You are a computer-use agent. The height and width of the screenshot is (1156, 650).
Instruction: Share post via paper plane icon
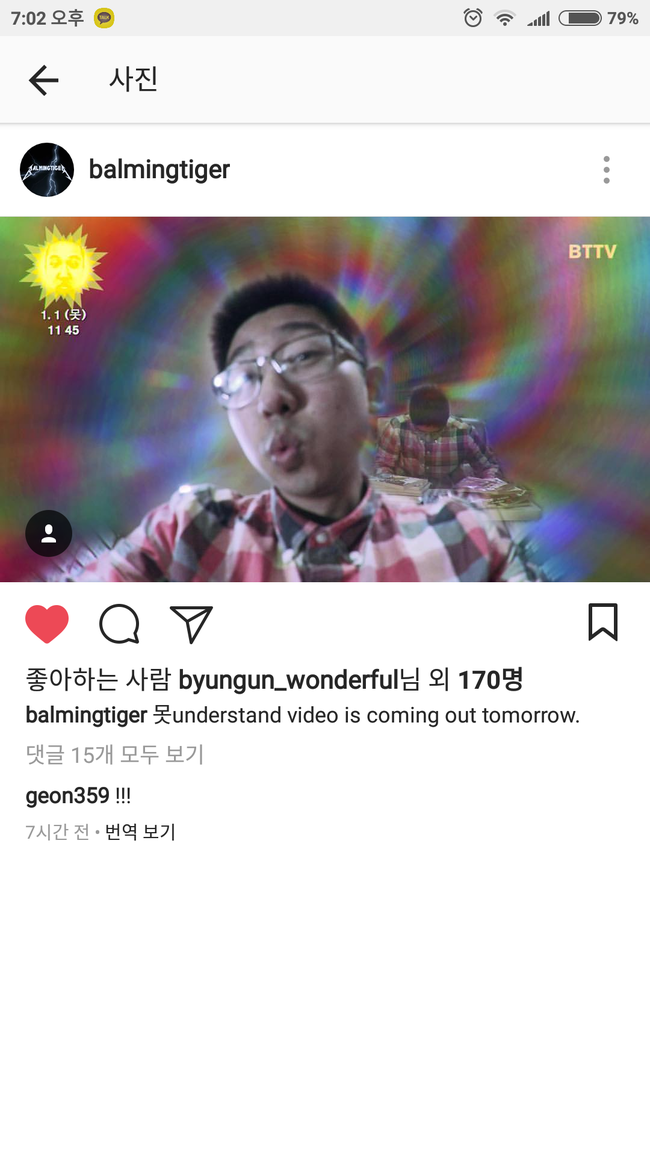[191, 624]
